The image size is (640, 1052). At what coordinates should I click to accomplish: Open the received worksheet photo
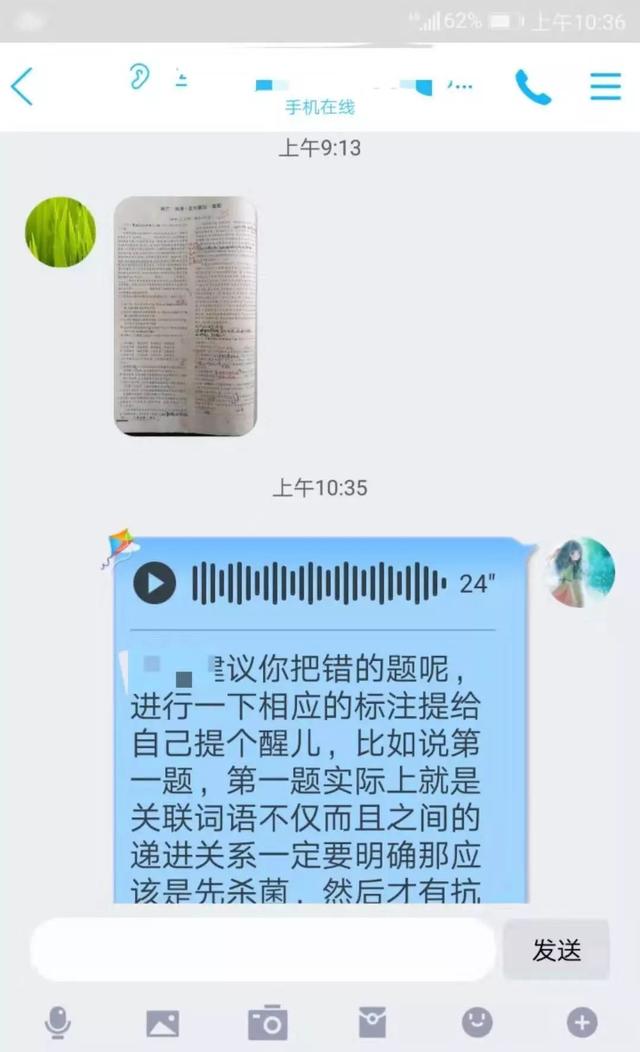tap(186, 315)
